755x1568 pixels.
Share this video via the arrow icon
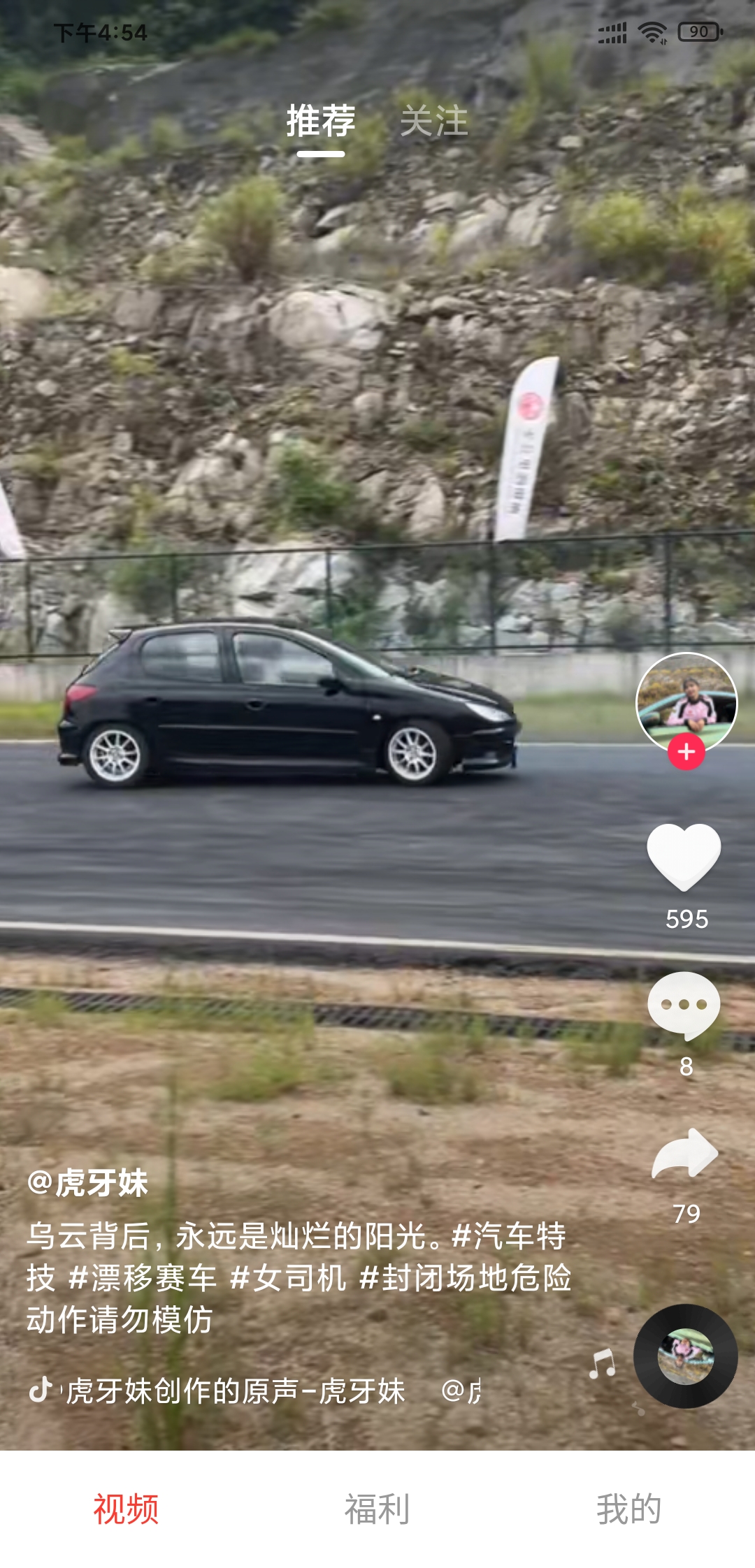684,1154
